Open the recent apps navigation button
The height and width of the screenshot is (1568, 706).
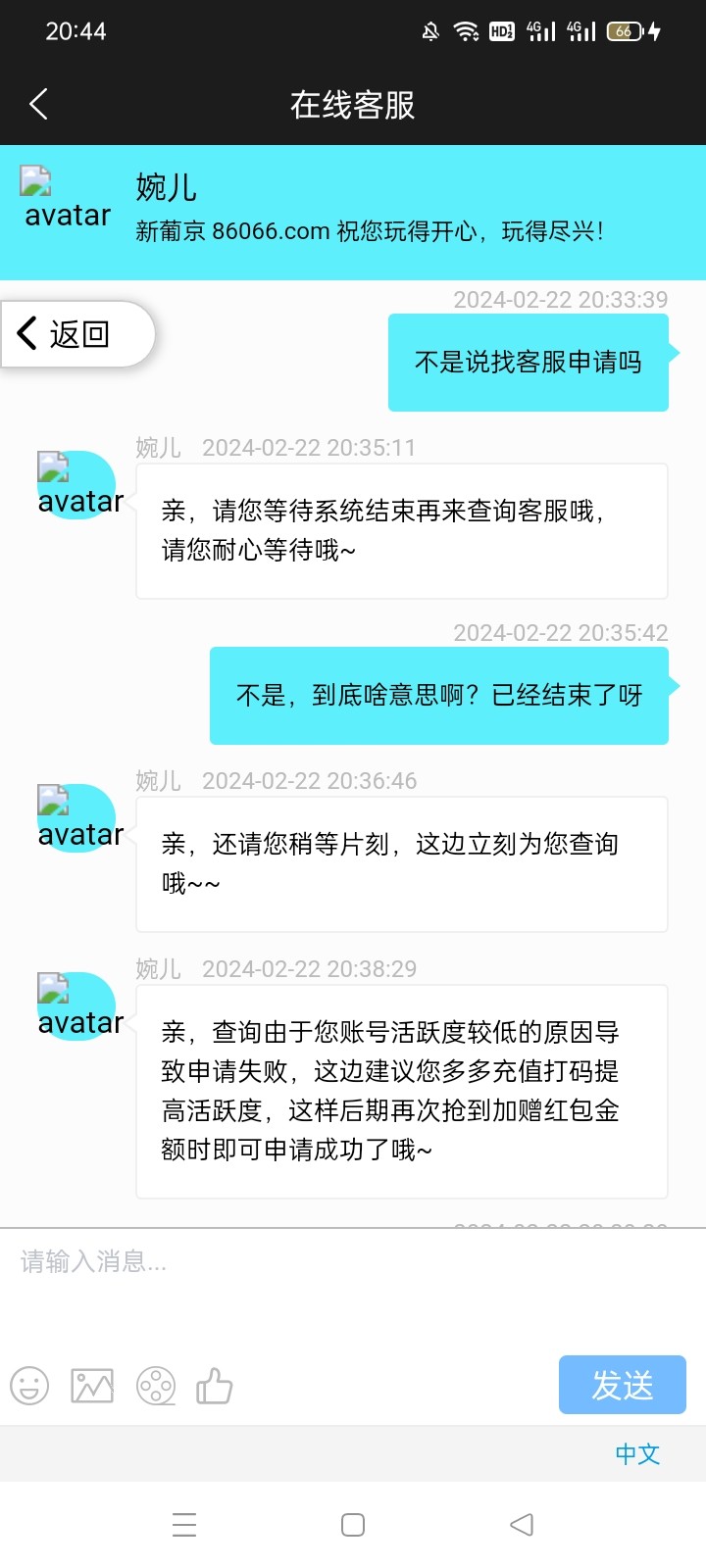click(184, 1525)
